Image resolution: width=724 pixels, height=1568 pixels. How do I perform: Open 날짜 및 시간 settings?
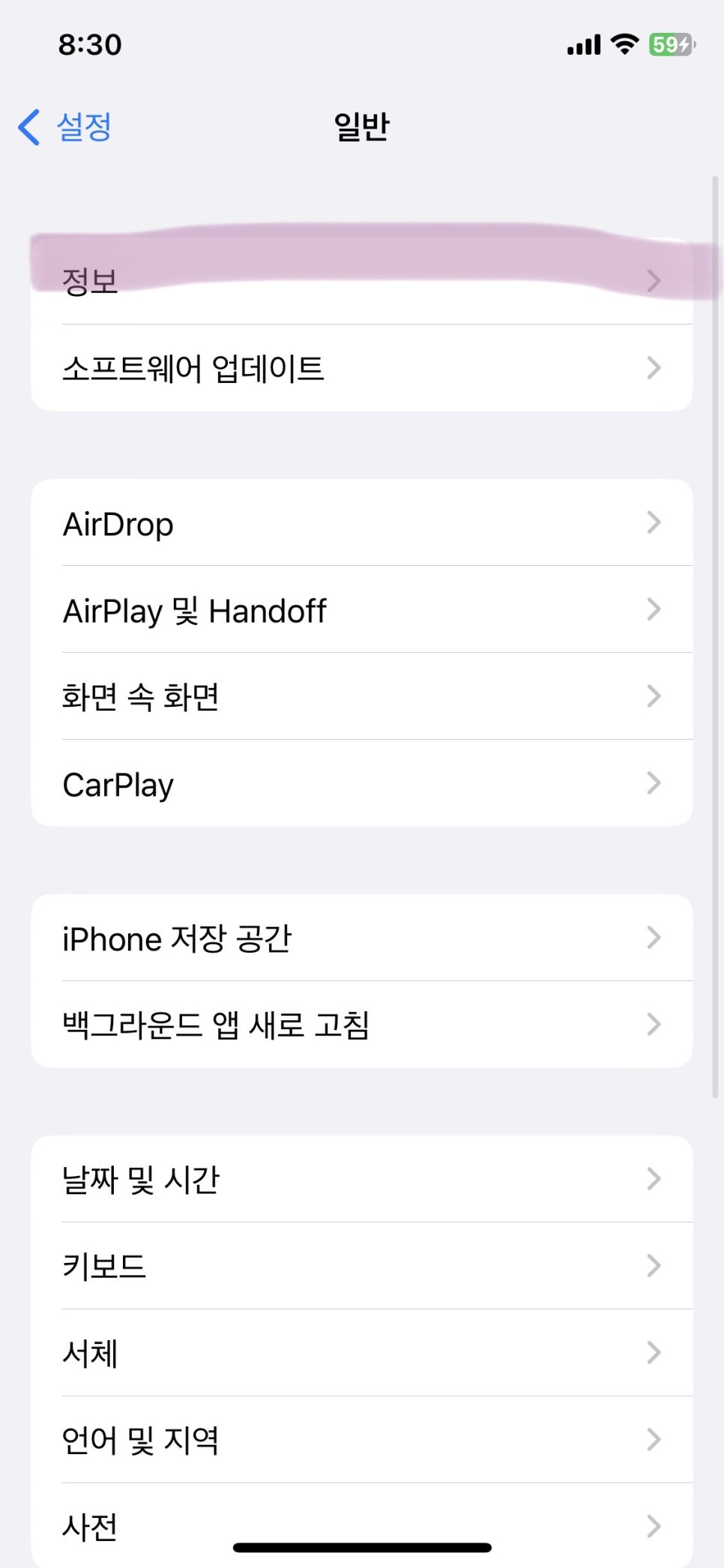coord(362,1179)
